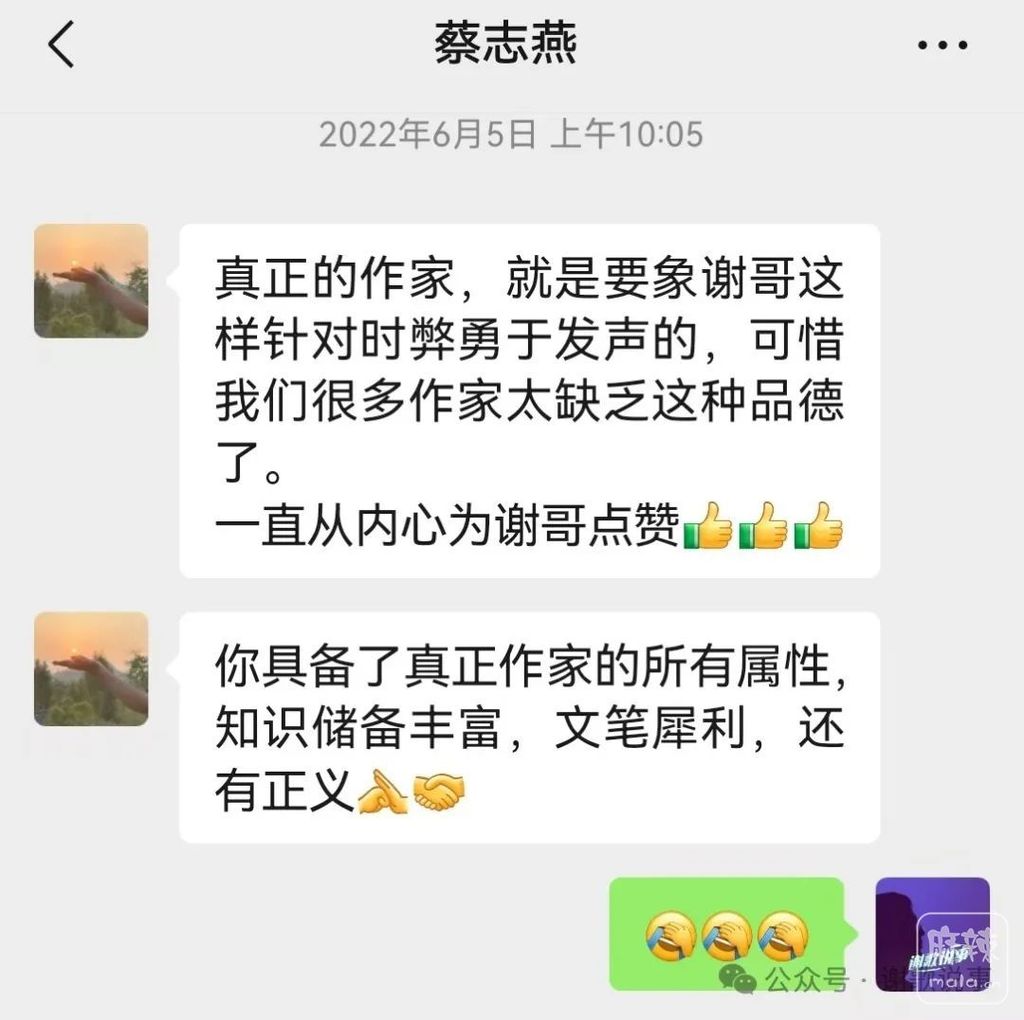View my own profile avatar by the green bubble
Image resolution: width=1024 pixels, height=1020 pixels.
click(932, 933)
